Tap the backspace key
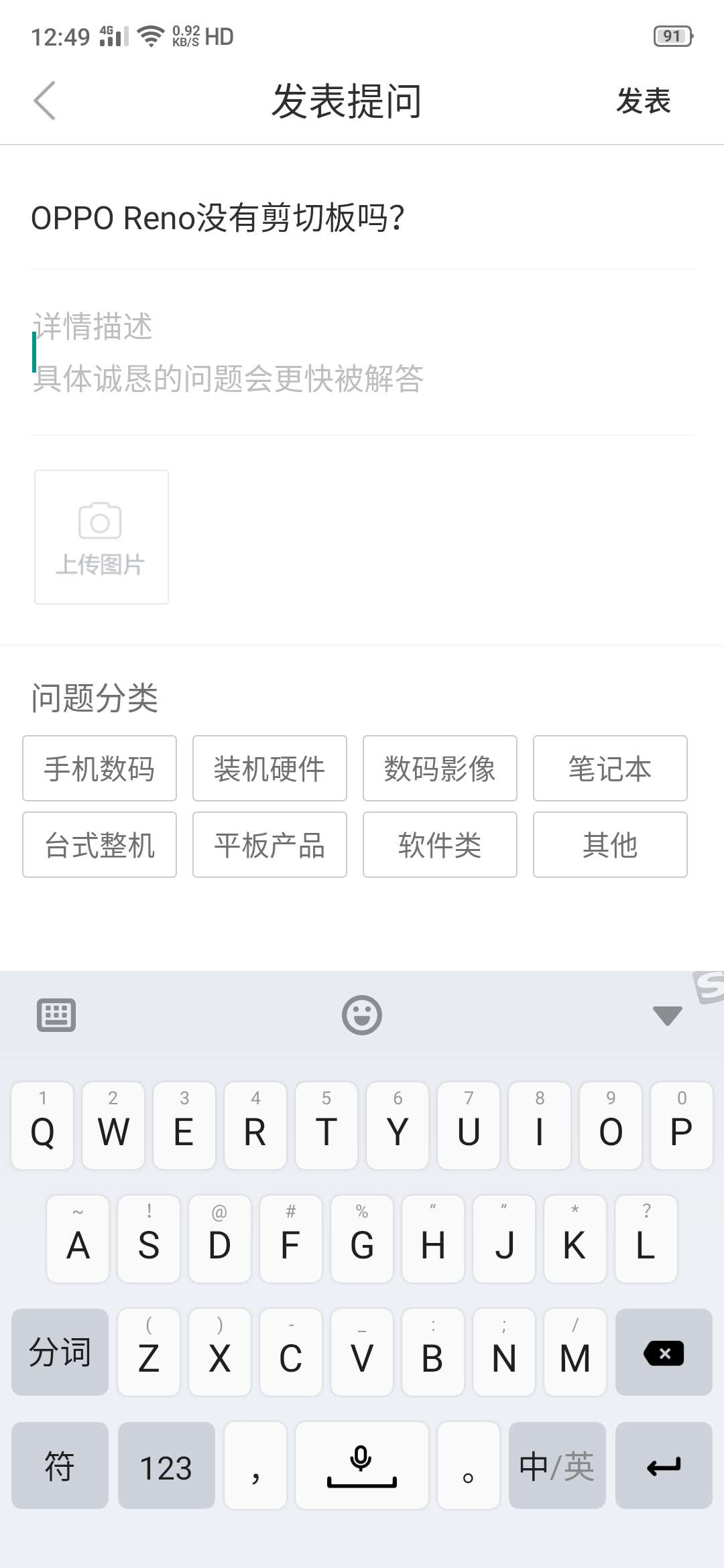This screenshot has width=724, height=1568. pyautogui.click(x=664, y=1352)
